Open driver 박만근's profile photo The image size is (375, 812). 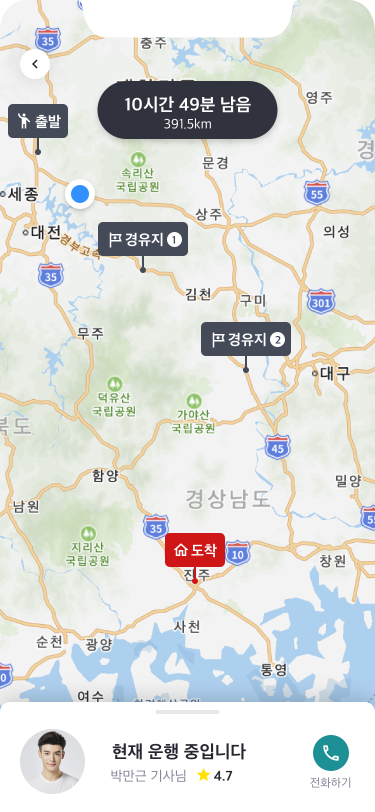(52, 761)
